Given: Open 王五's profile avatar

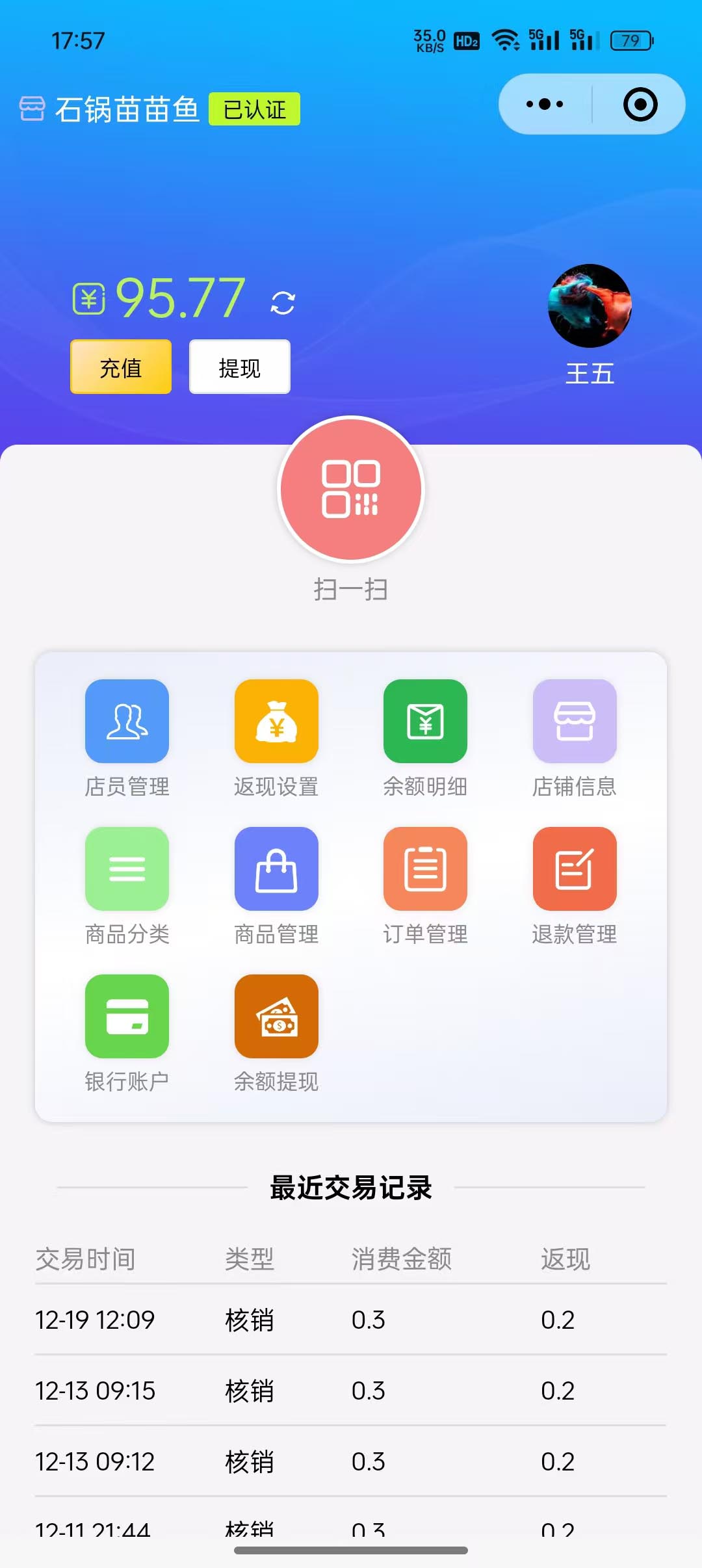Looking at the screenshot, I should coord(590,306).
